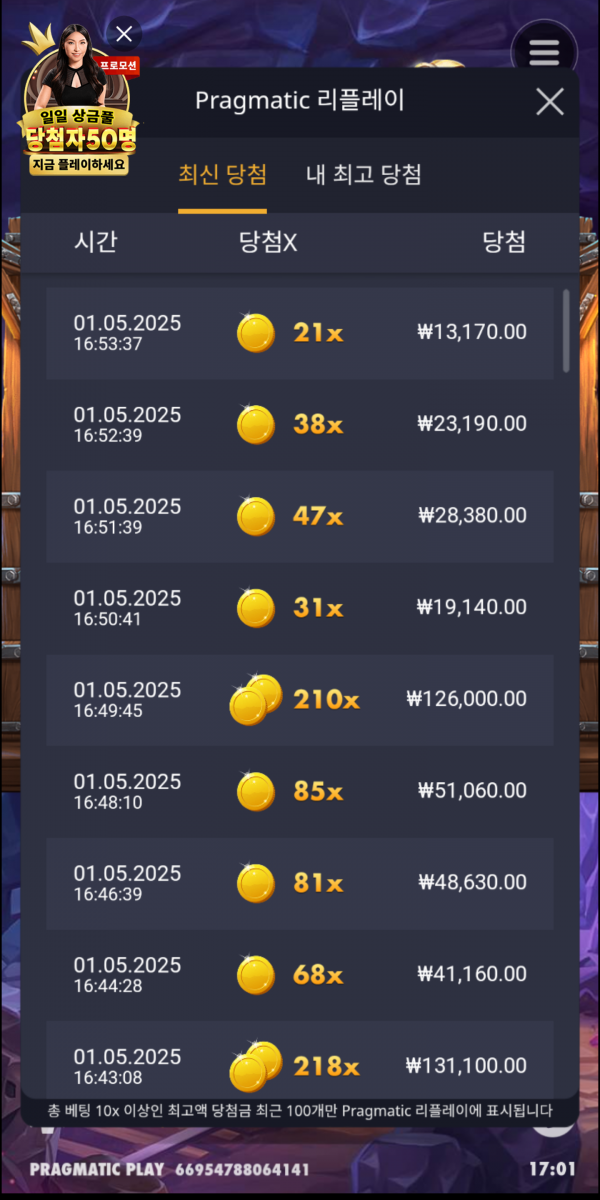
Task: Play the 210x replay worth ₩126,000.00
Action: [300, 700]
